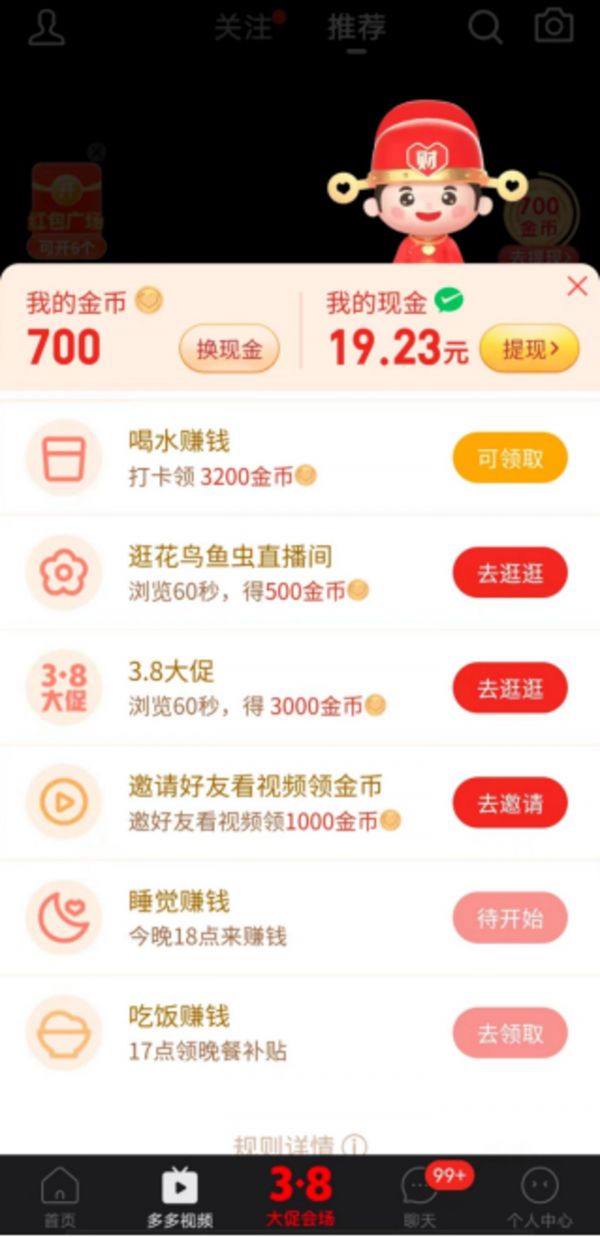
Task: Open the profile avatar icon
Action: [46, 27]
